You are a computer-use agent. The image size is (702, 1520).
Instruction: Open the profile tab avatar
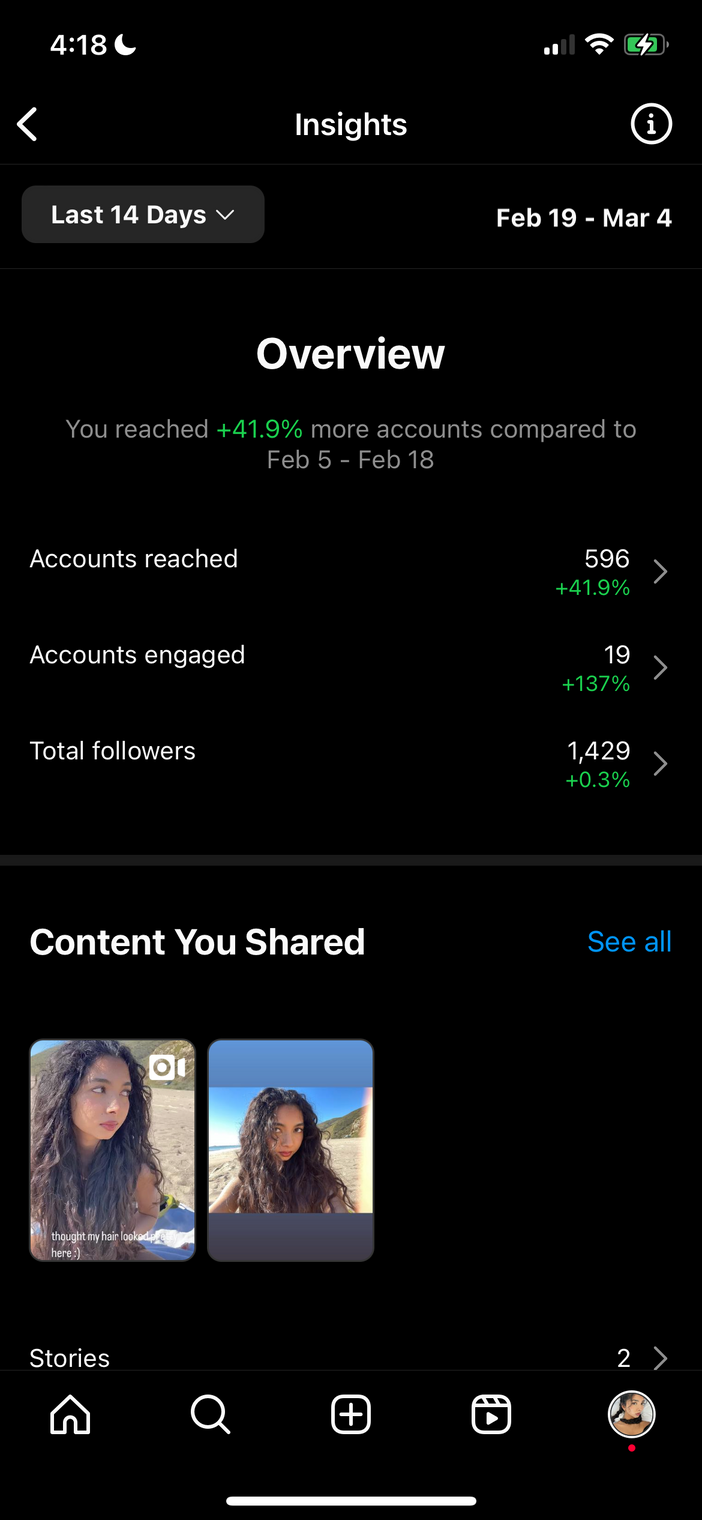coord(632,1415)
